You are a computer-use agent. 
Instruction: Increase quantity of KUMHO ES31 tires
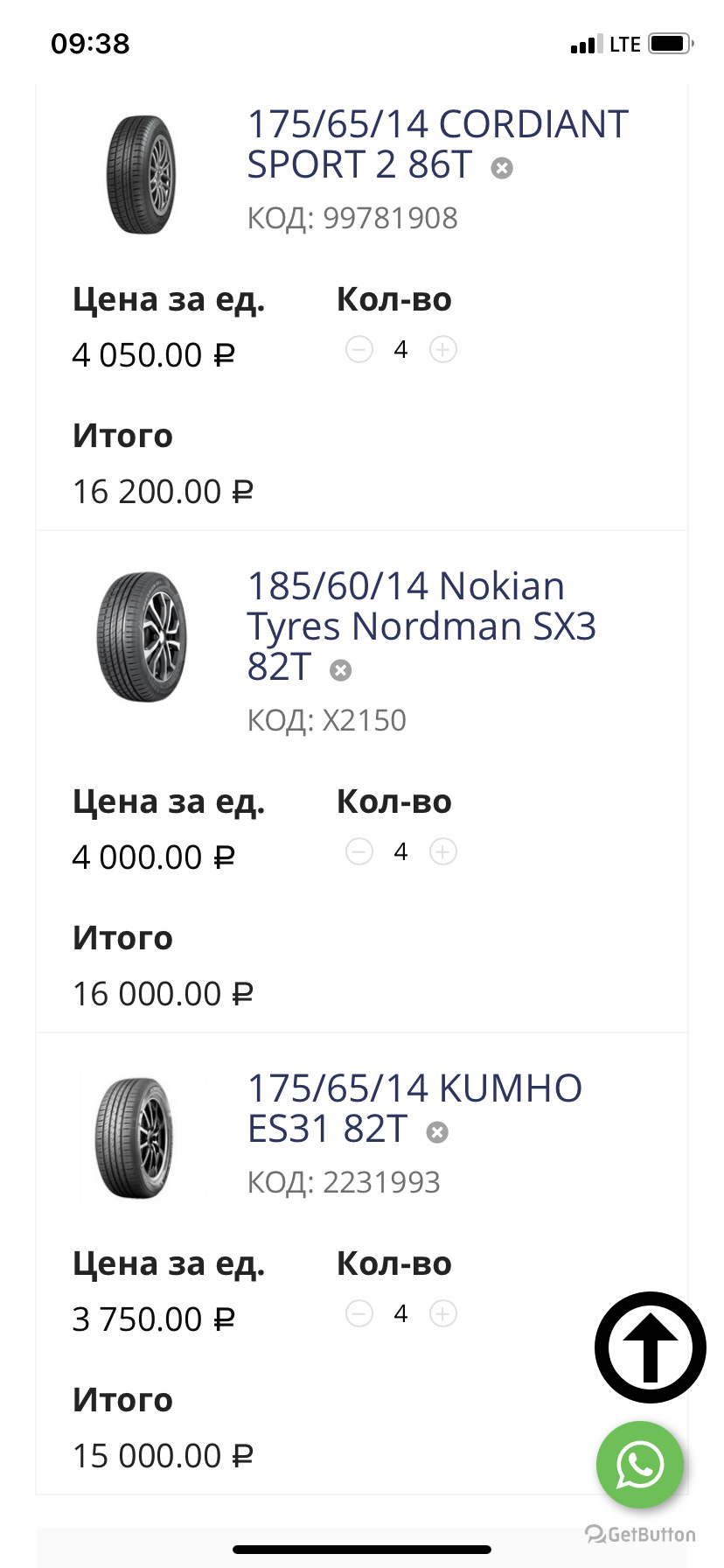click(x=443, y=1314)
